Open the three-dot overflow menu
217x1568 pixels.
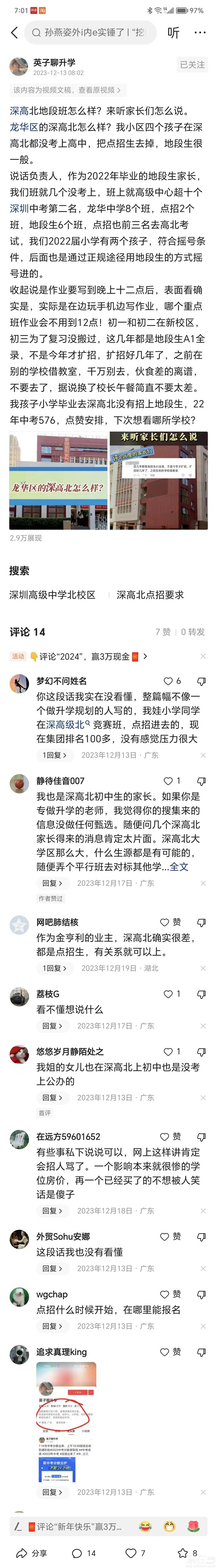[200, 32]
